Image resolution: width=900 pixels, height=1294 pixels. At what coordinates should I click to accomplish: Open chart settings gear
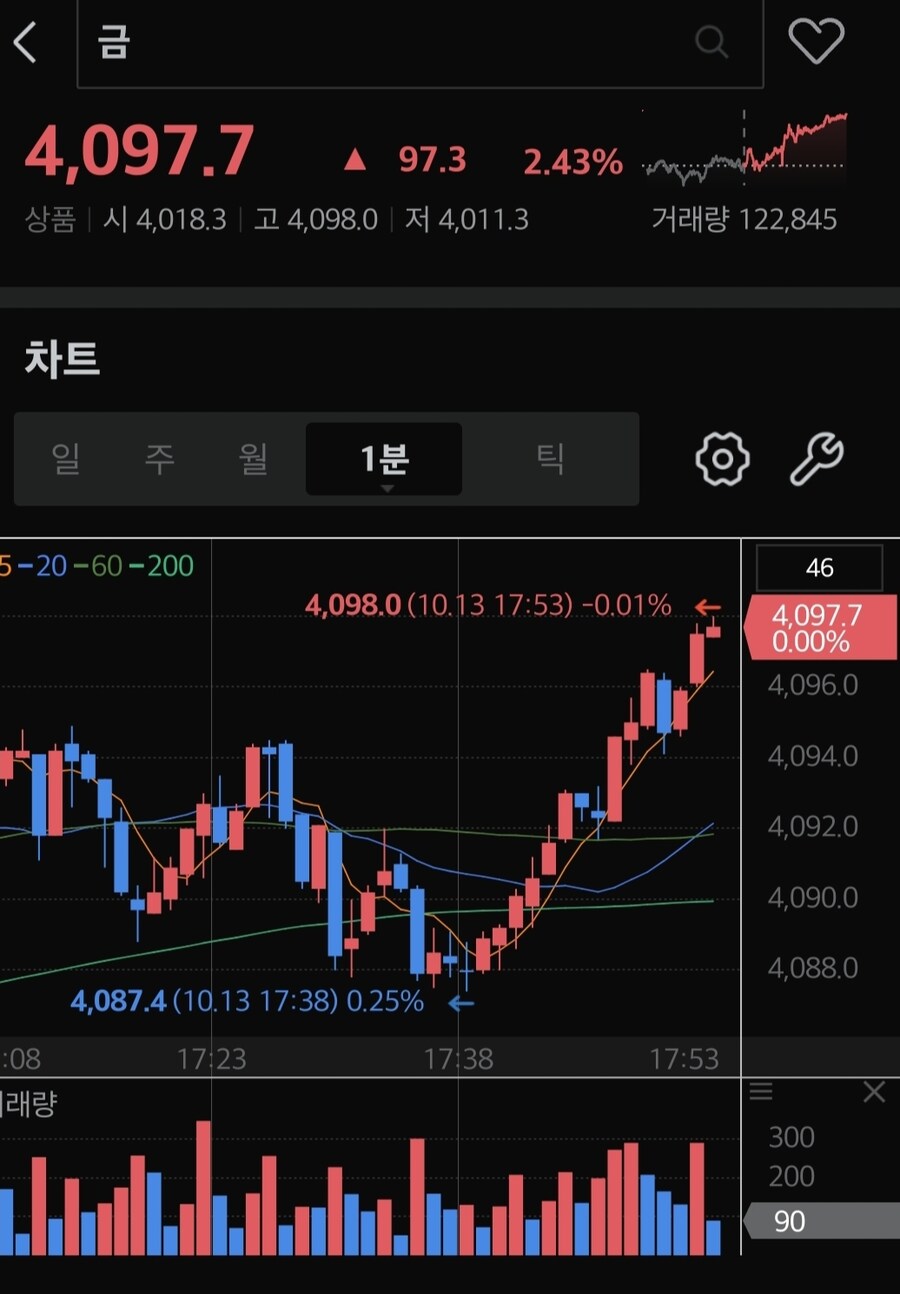722,459
